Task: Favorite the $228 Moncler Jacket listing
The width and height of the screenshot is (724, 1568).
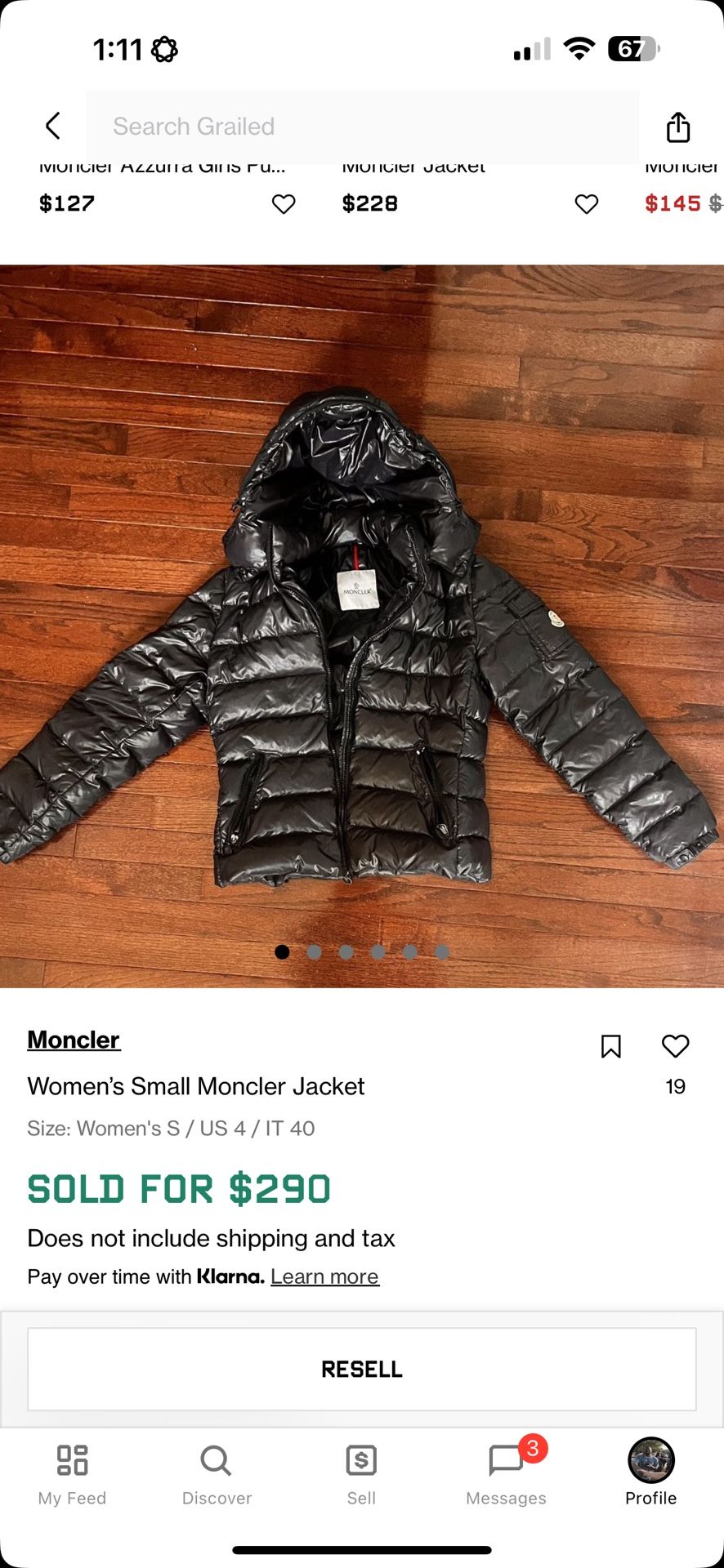Action: [x=586, y=203]
